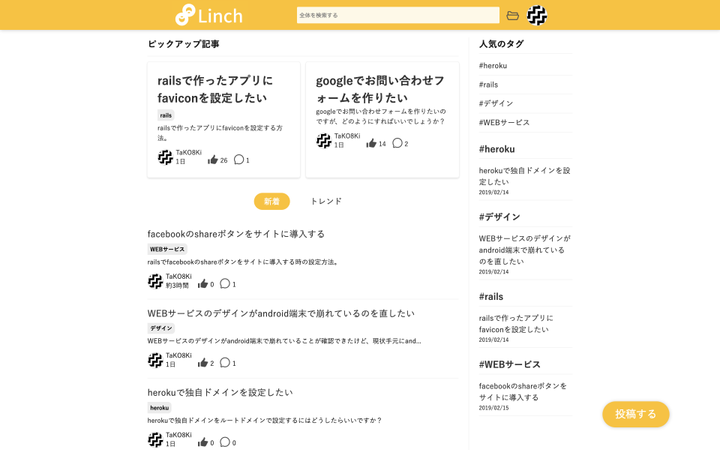Open sidebar link facebookのshareボタンをサイトに導入する
Viewport: 720px width, 450px height.
pos(522,391)
